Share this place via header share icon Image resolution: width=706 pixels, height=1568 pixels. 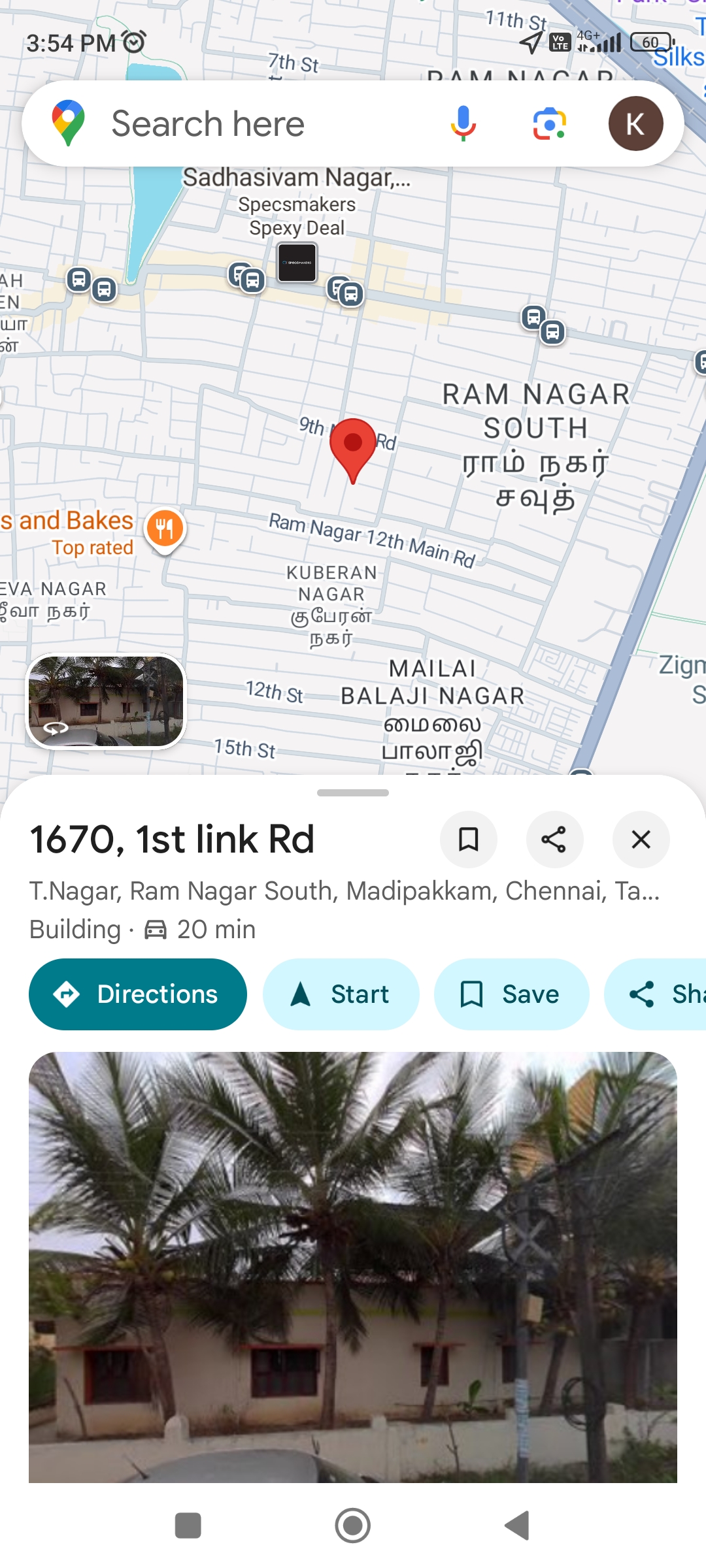pos(554,840)
